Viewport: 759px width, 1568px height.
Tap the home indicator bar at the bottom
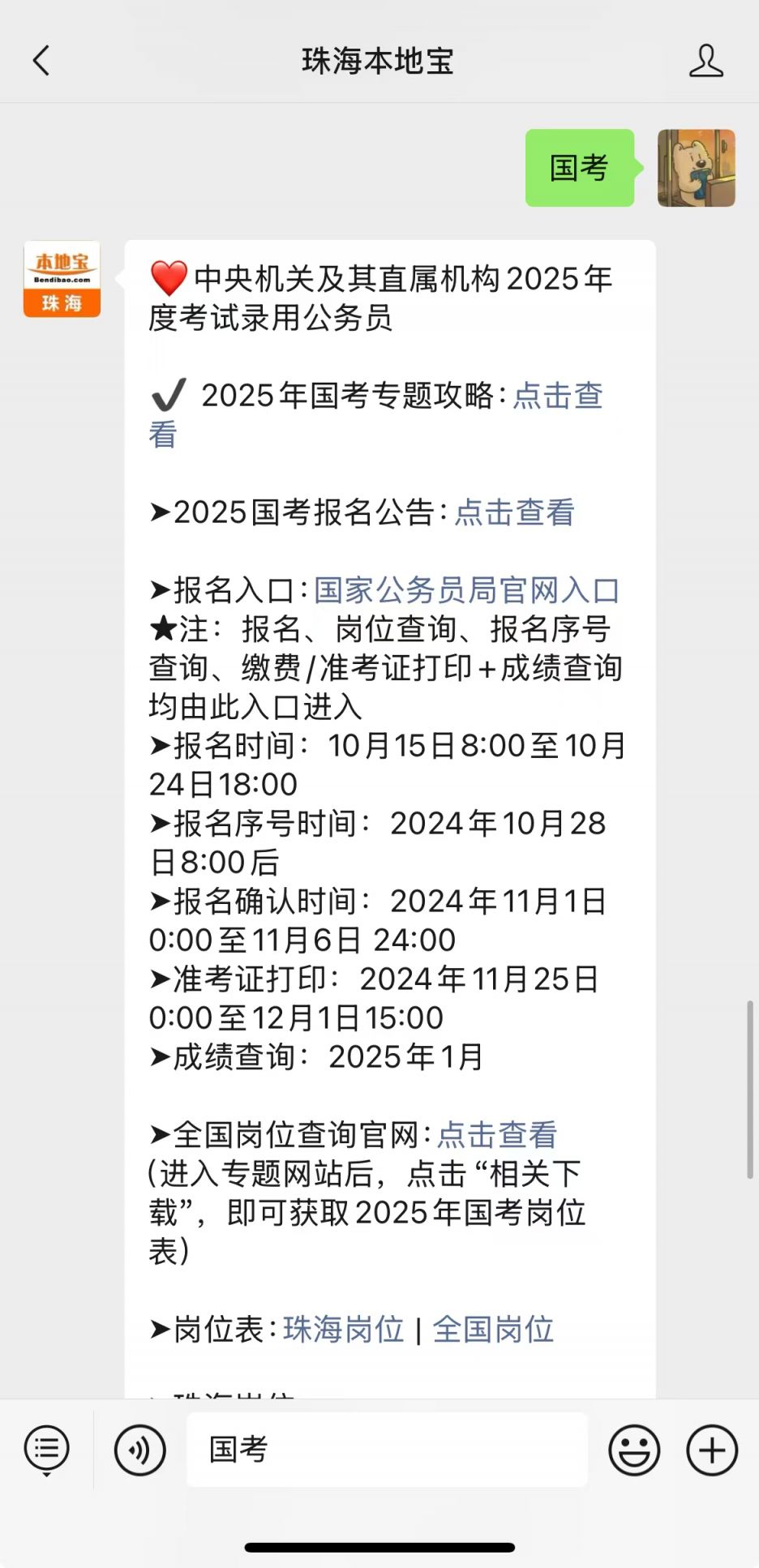pos(379,1545)
